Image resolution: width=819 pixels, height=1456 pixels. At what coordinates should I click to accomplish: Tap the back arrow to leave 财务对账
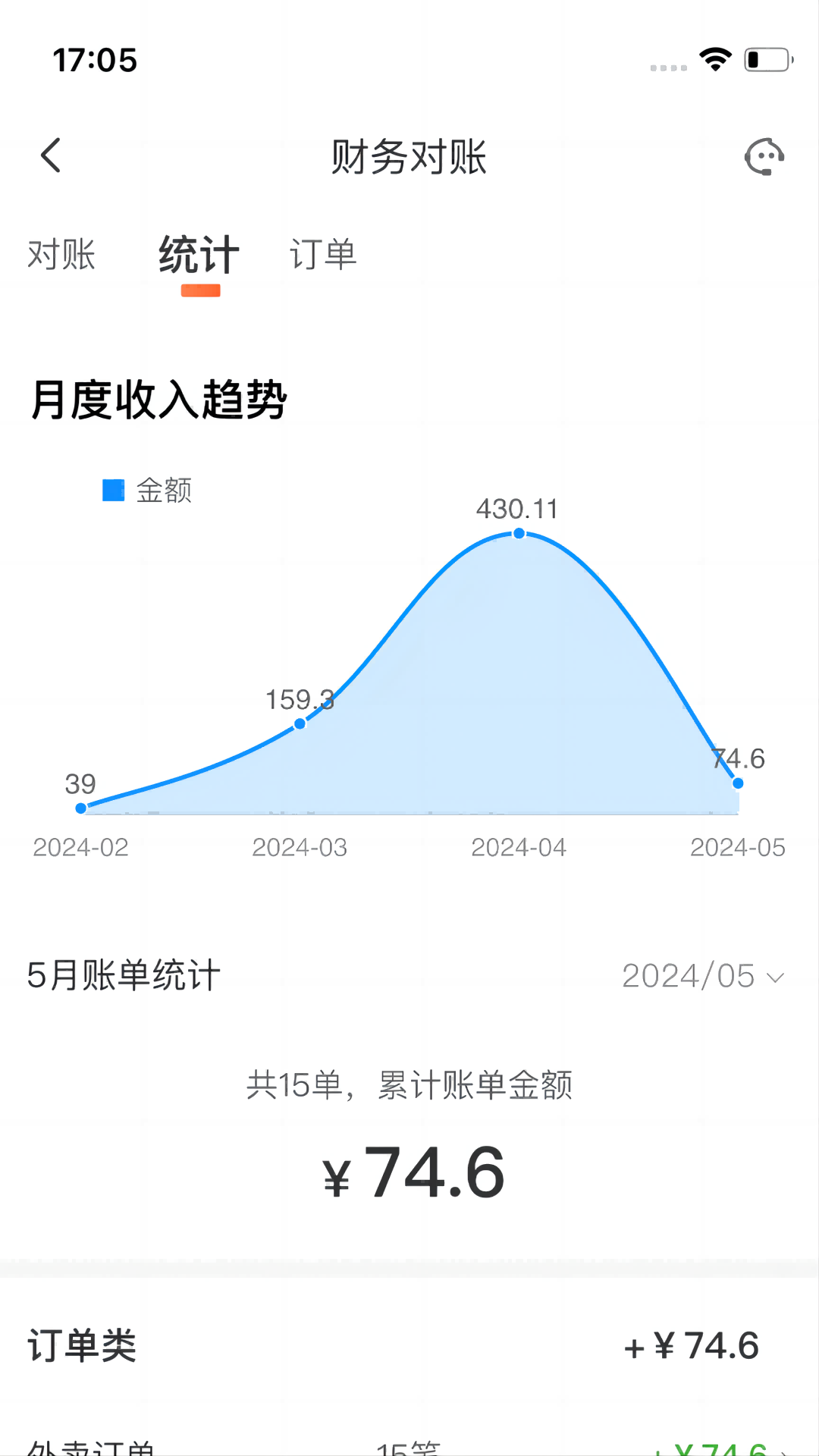50,154
